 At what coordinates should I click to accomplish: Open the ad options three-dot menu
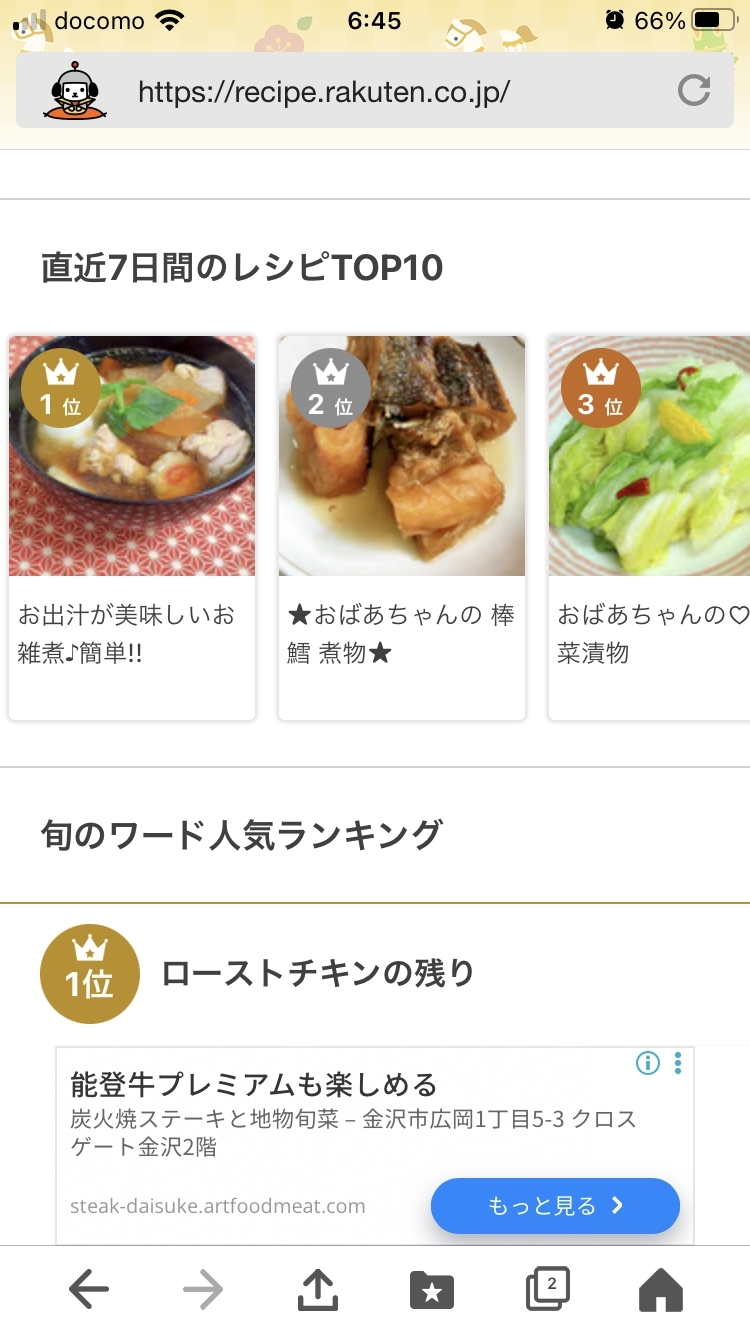678,1063
